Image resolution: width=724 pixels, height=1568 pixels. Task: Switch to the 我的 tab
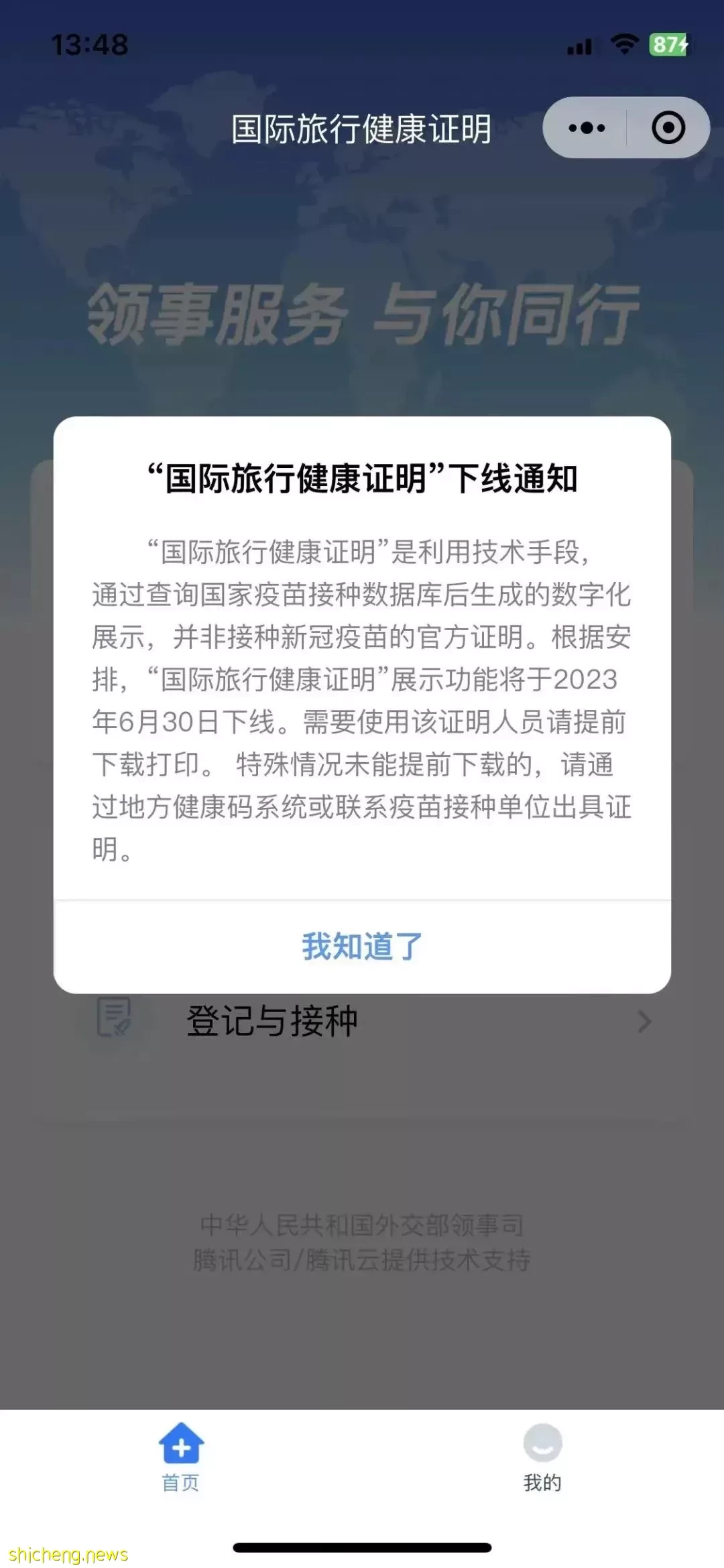[542, 1456]
